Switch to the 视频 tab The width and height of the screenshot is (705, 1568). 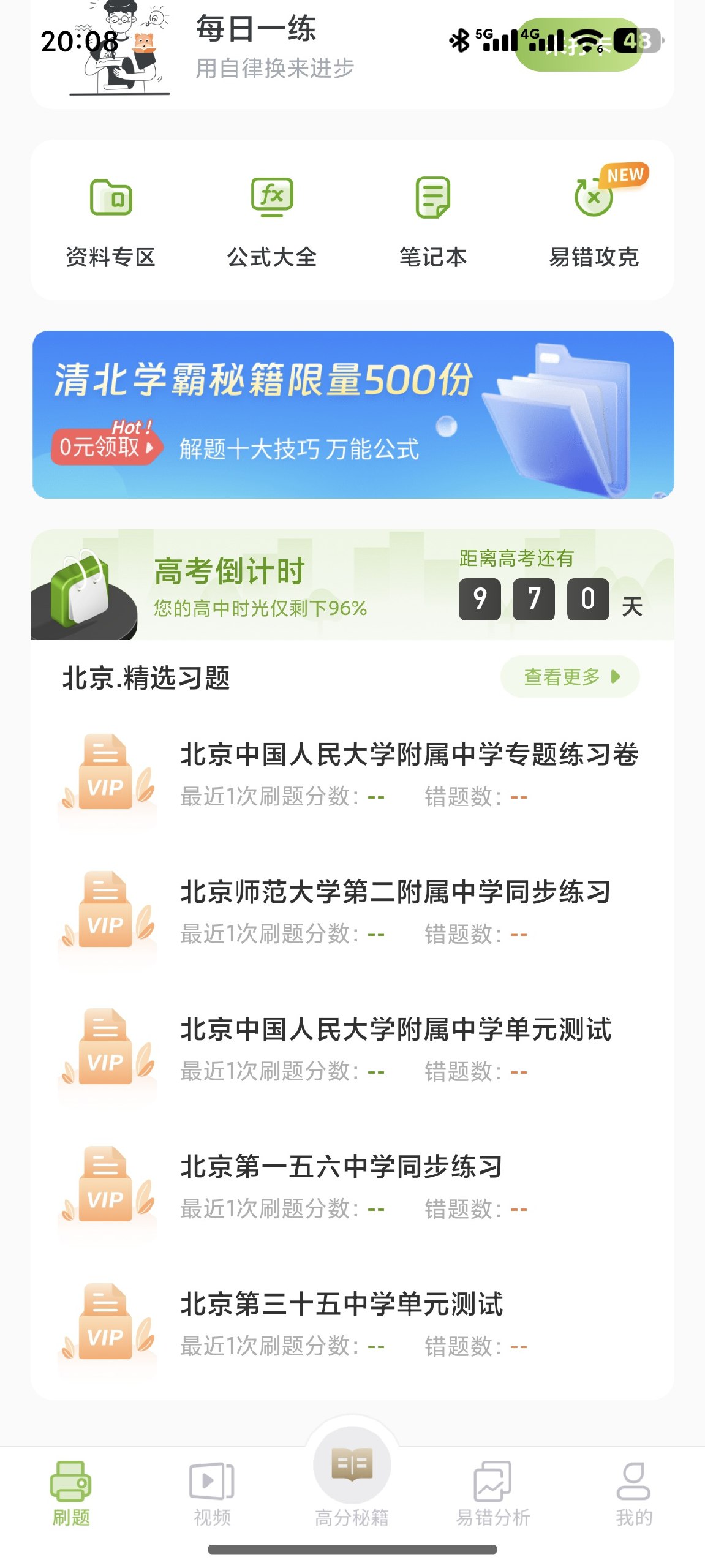pyautogui.click(x=212, y=1494)
